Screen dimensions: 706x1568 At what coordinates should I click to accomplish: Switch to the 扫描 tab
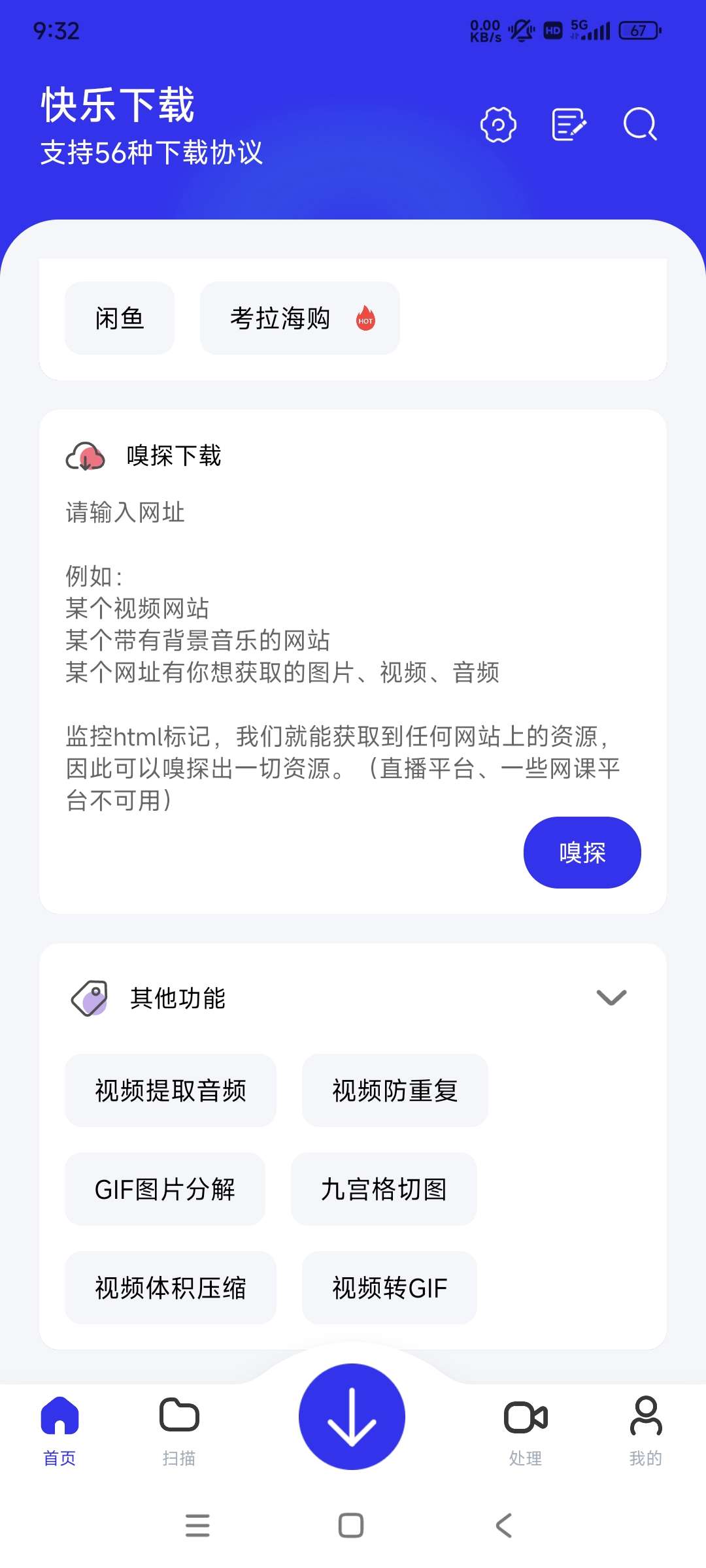tap(179, 1431)
